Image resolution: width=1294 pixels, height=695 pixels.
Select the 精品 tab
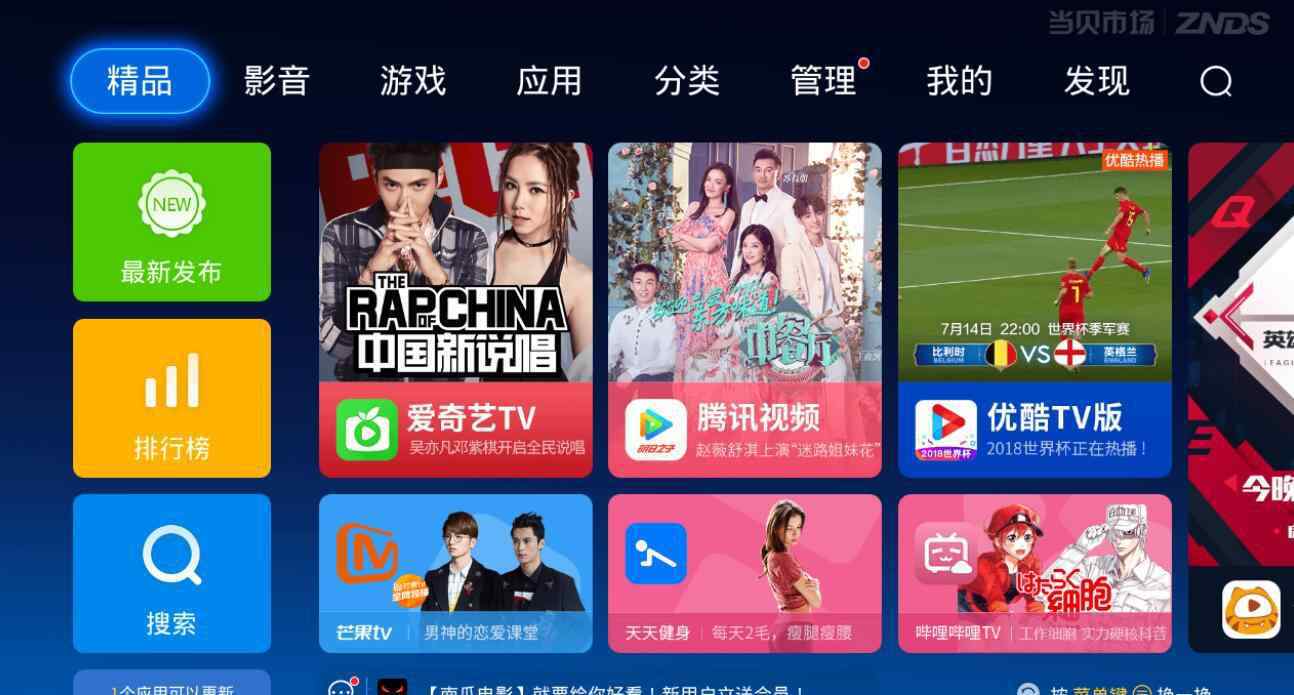(x=140, y=81)
